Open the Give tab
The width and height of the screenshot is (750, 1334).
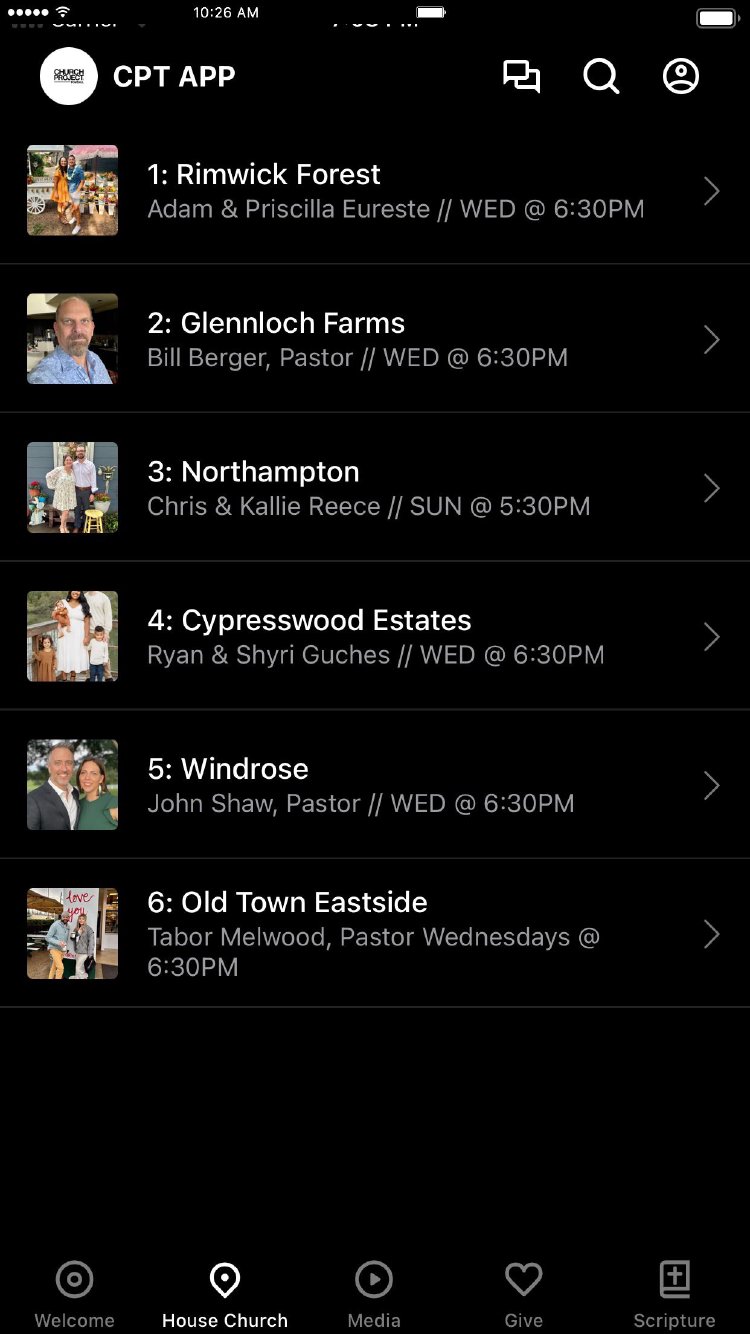(x=523, y=1294)
